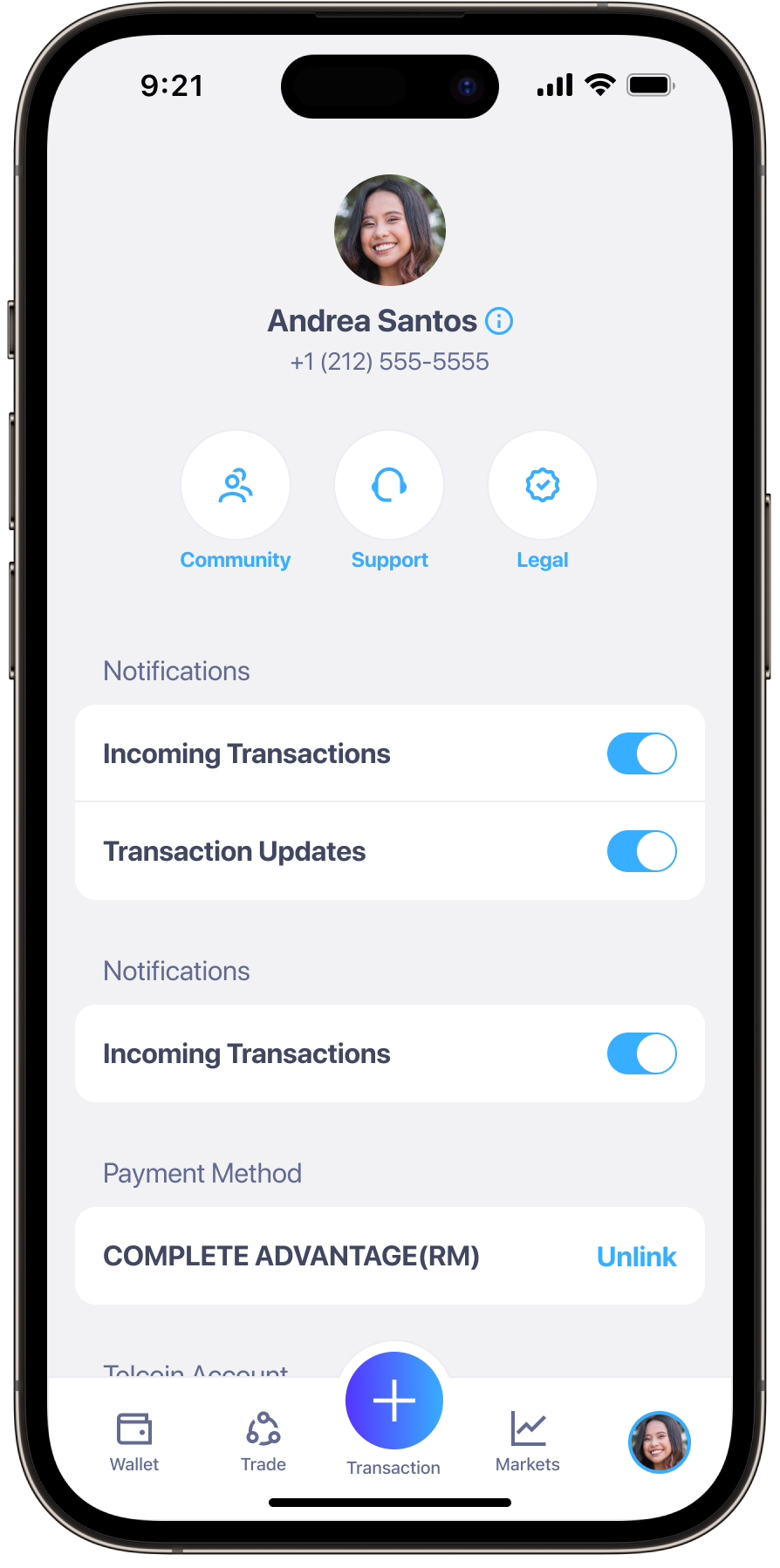Switch to the Wallet tab

coord(134,1442)
